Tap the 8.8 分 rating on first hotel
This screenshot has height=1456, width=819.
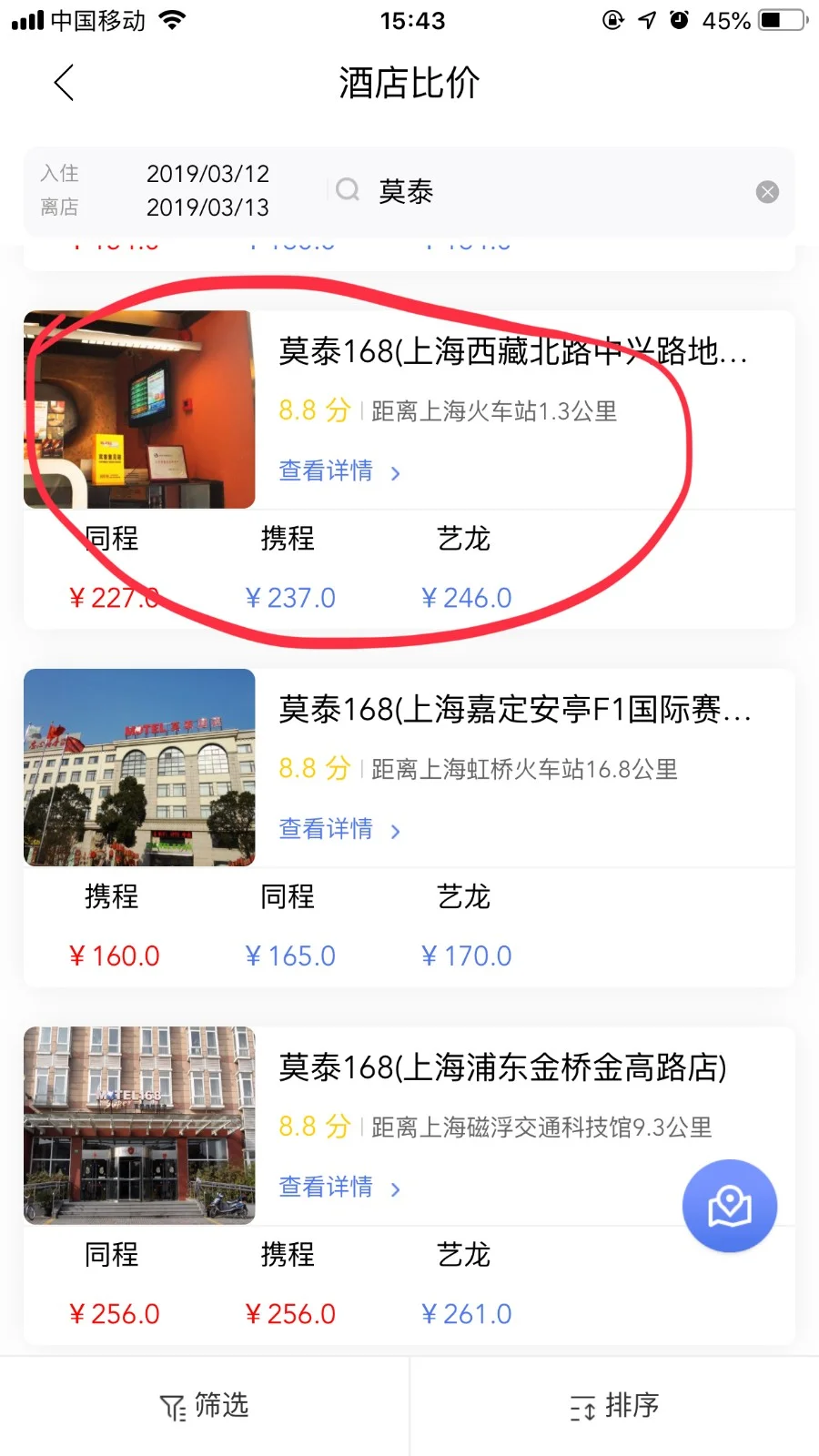pyautogui.click(x=312, y=409)
